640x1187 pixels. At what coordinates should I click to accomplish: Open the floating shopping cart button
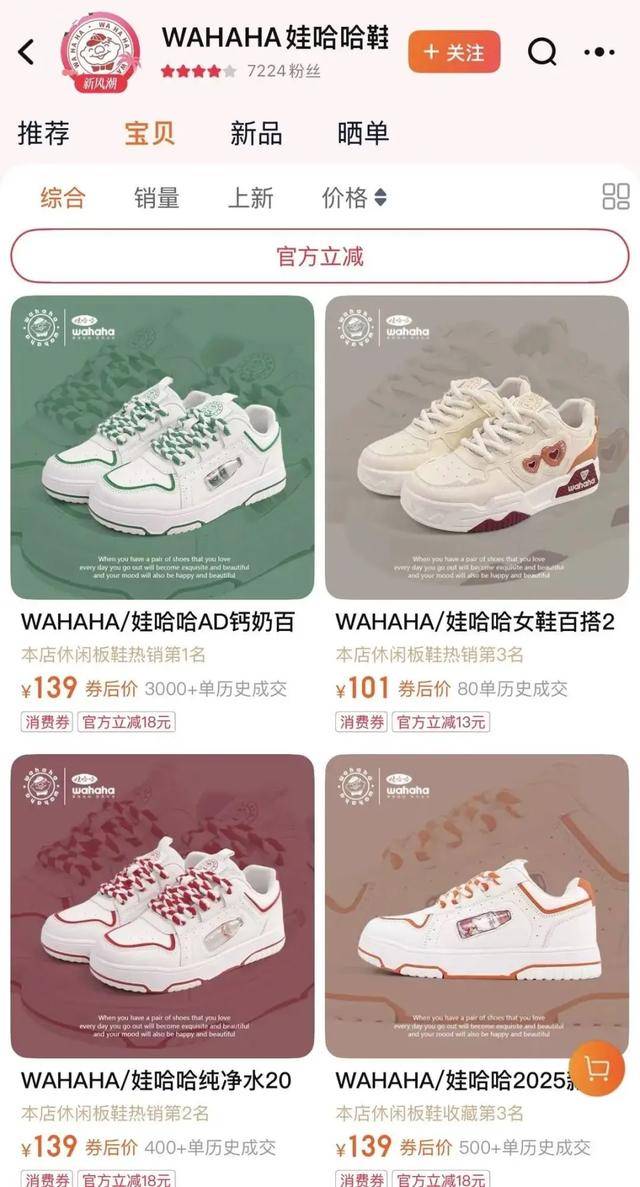pos(596,1070)
